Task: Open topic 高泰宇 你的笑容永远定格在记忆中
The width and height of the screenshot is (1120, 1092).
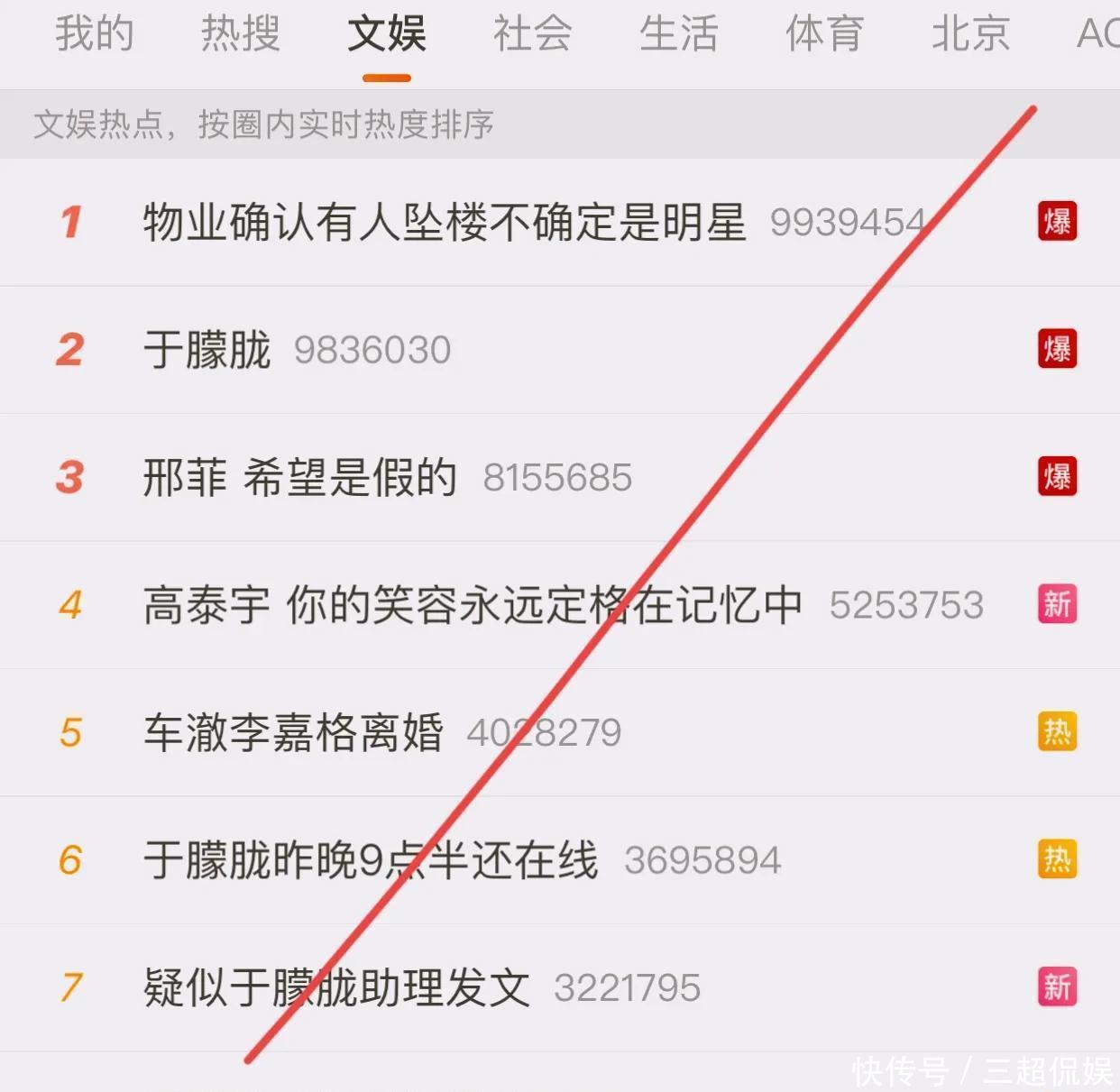Action: pyautogui.click(x=472, y=605)
